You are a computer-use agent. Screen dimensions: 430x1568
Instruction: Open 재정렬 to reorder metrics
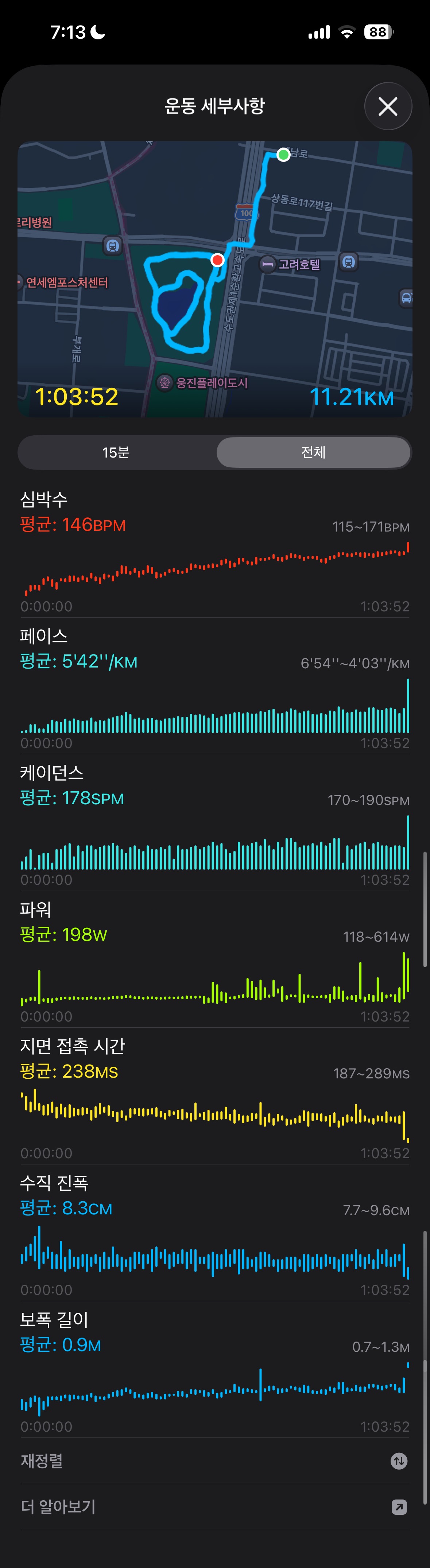tap(214, 1461)
